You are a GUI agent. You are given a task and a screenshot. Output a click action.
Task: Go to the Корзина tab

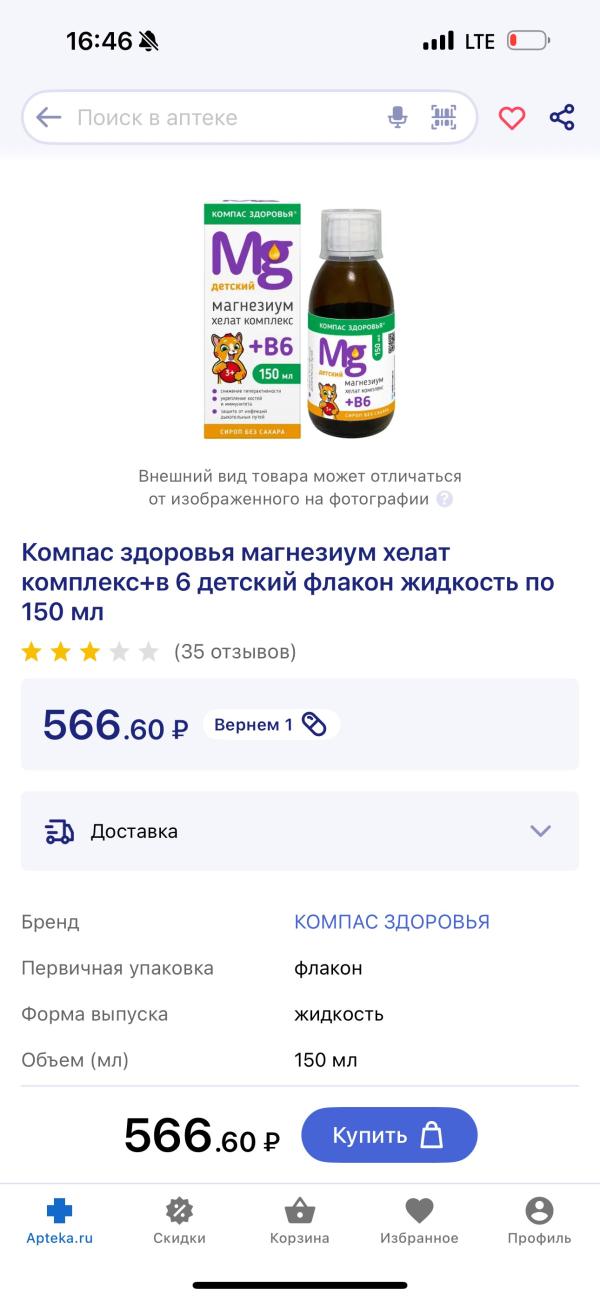[300, 1221]
